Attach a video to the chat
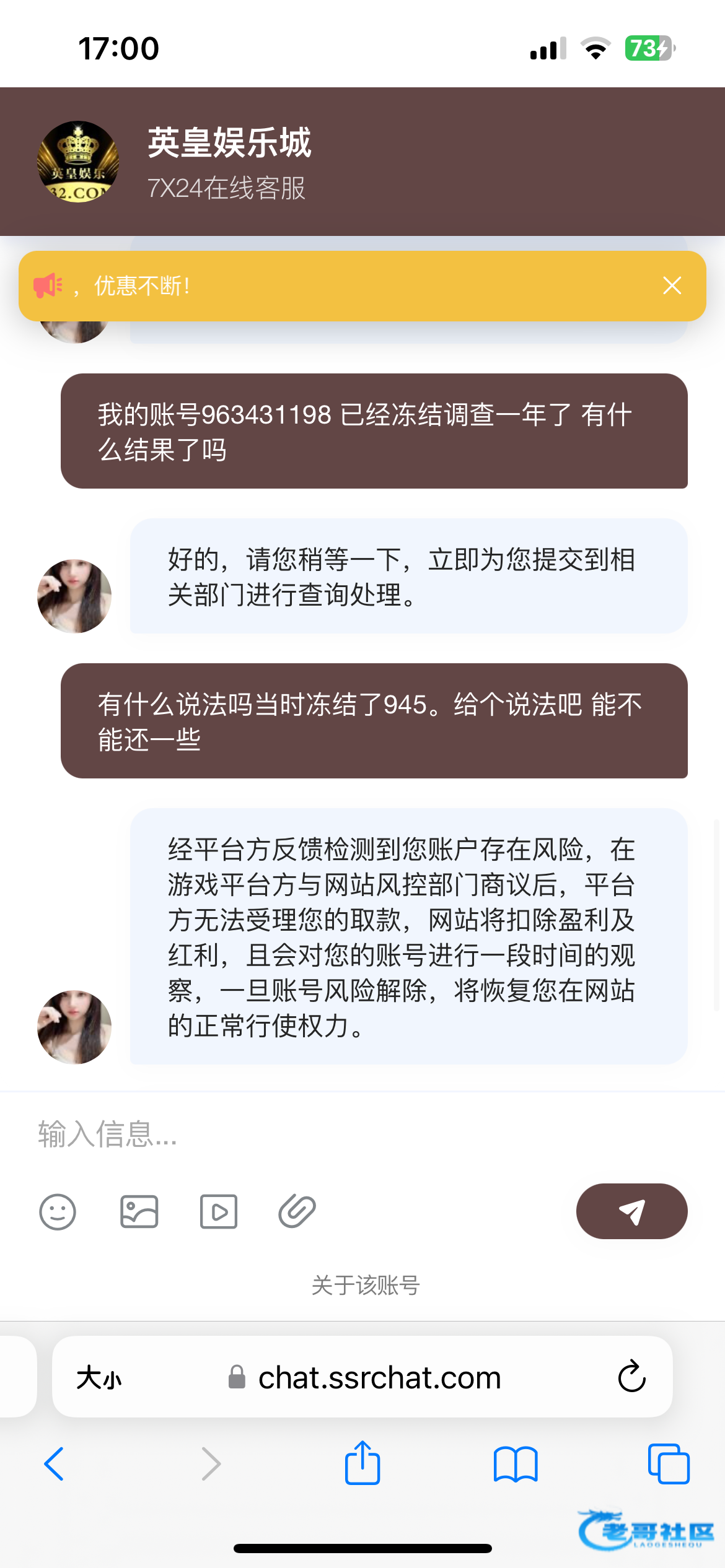The image size is (725, 1568). (218, 1211)
